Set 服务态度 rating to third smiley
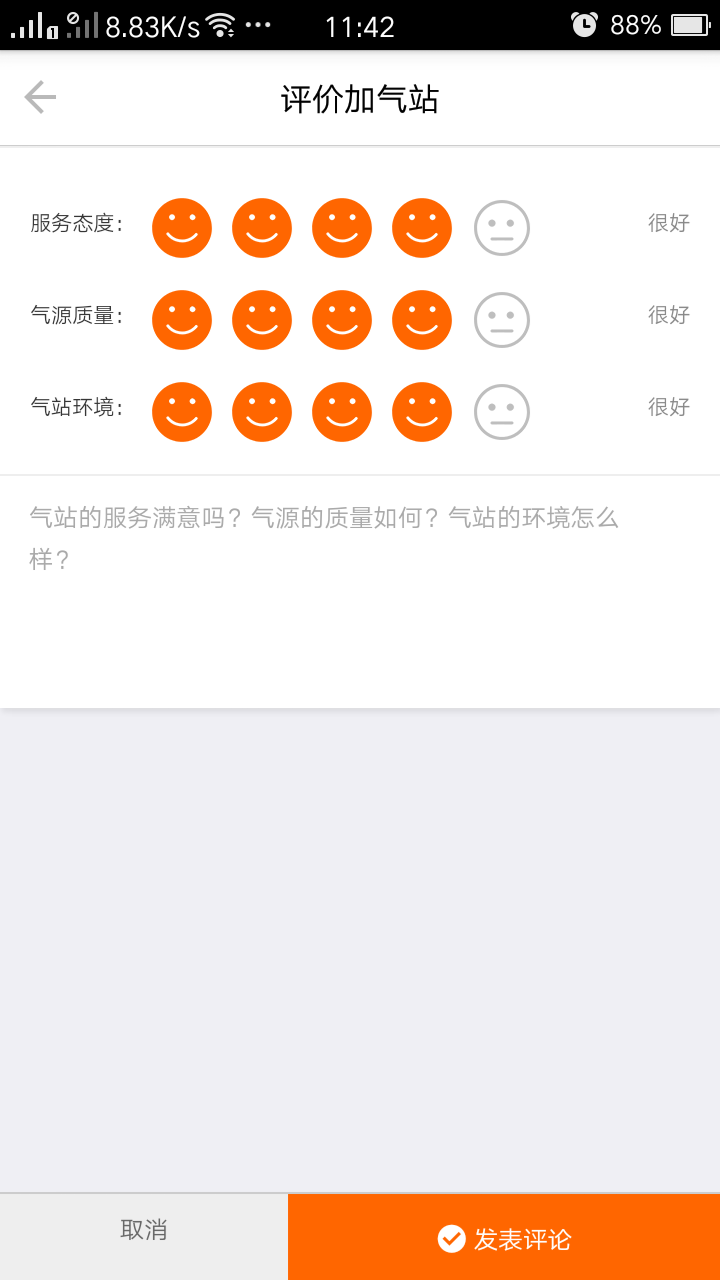This screenshot has height=1280, width=720. (x=342, y=228)
